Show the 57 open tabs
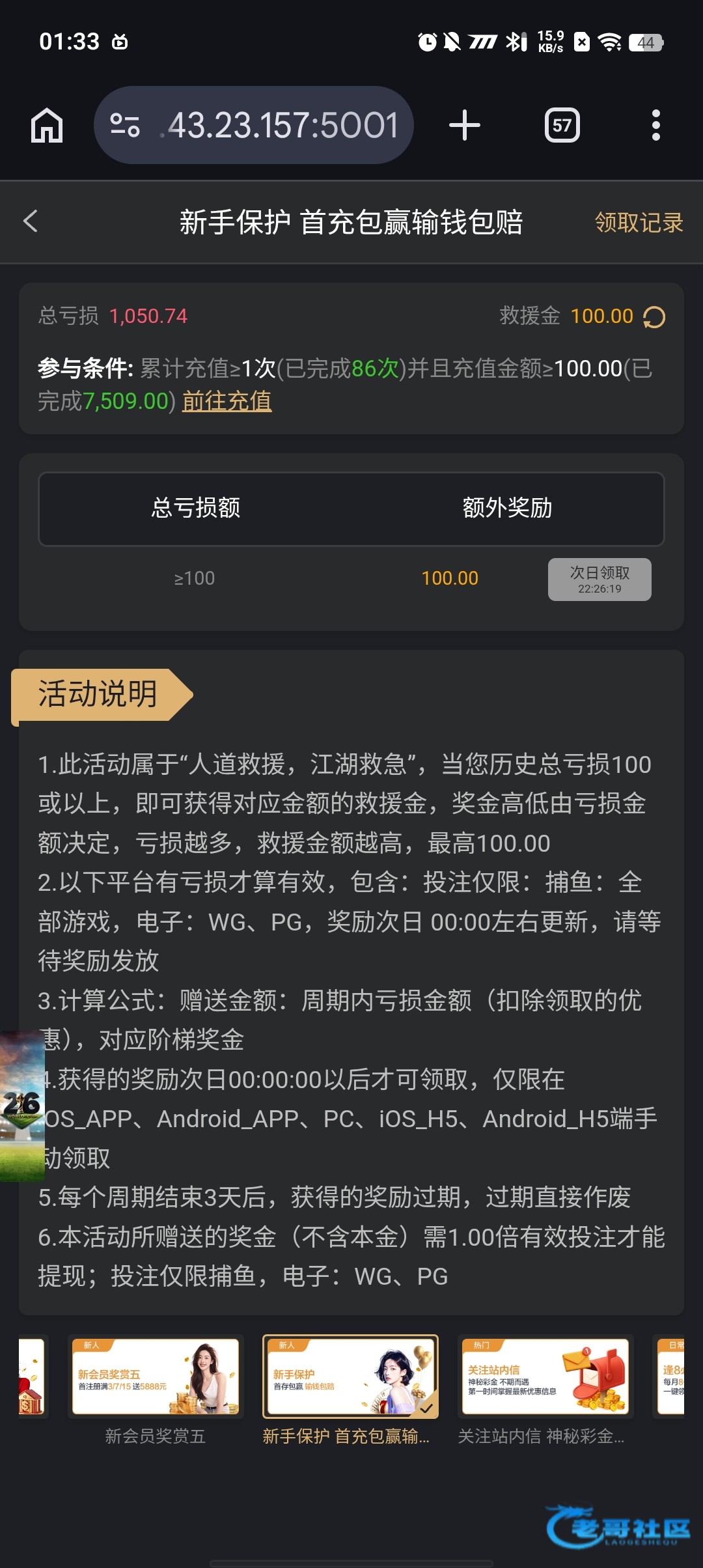 point(562,125)
